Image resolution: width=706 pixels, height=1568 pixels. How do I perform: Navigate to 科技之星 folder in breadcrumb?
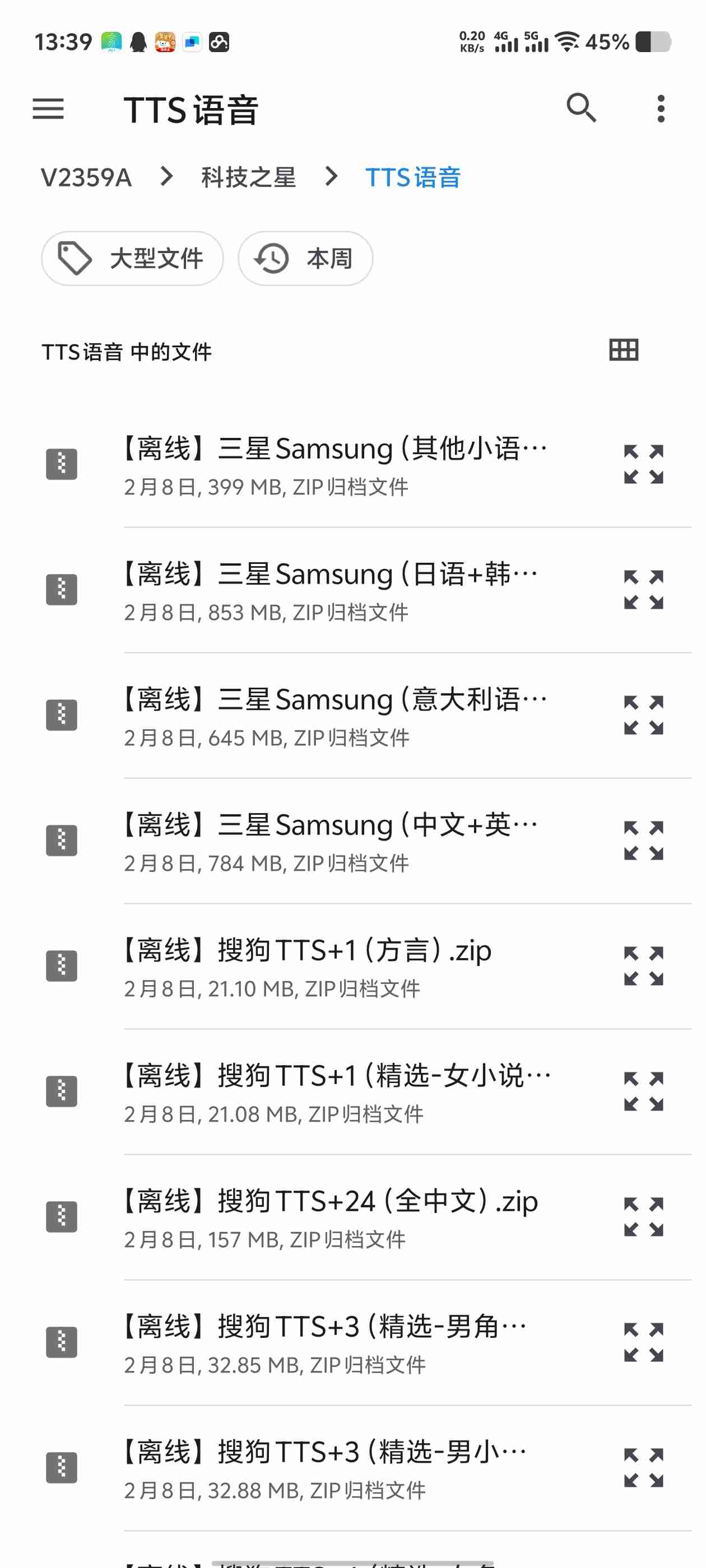[x=249, y=178]
